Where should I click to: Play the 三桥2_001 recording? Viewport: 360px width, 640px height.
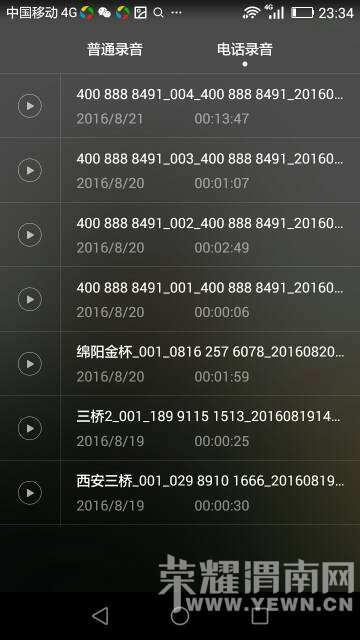coord(30,428)
